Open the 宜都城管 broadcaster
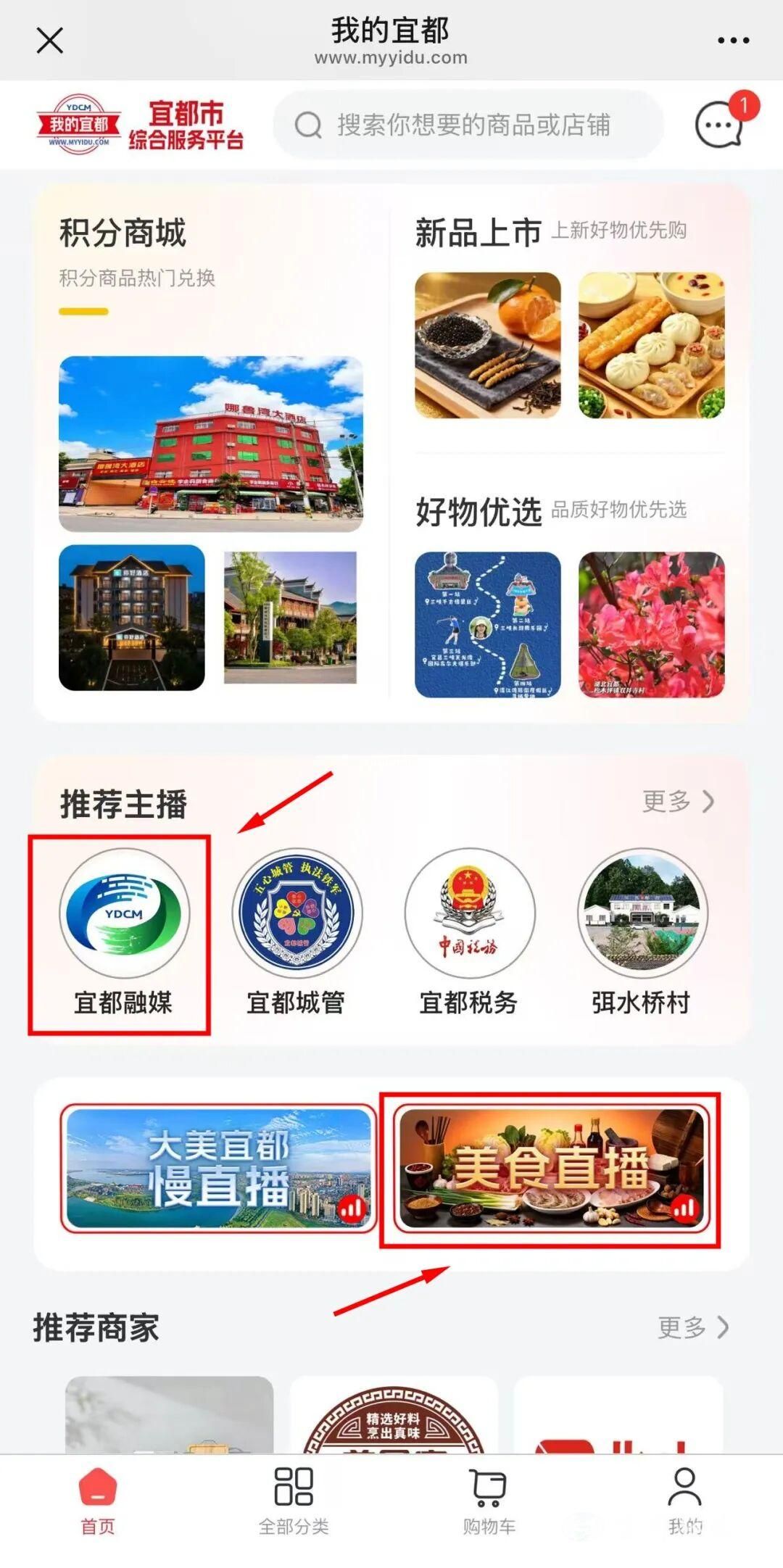Image resolution: width=783 pixels, height=1568 pixels. click(297, 932)
